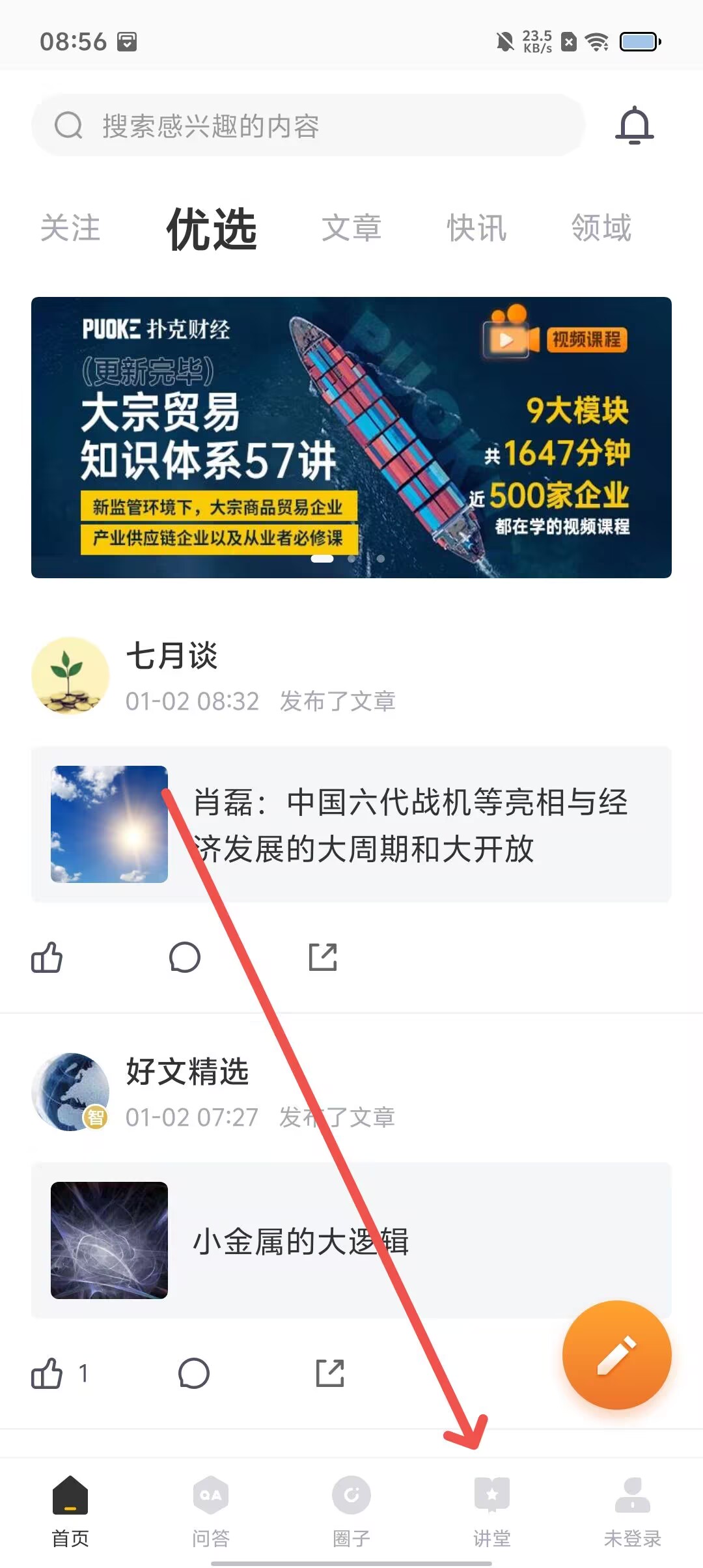Open 七月谈 author profile
Screen dimensions: 703x1568
point(70,675)
